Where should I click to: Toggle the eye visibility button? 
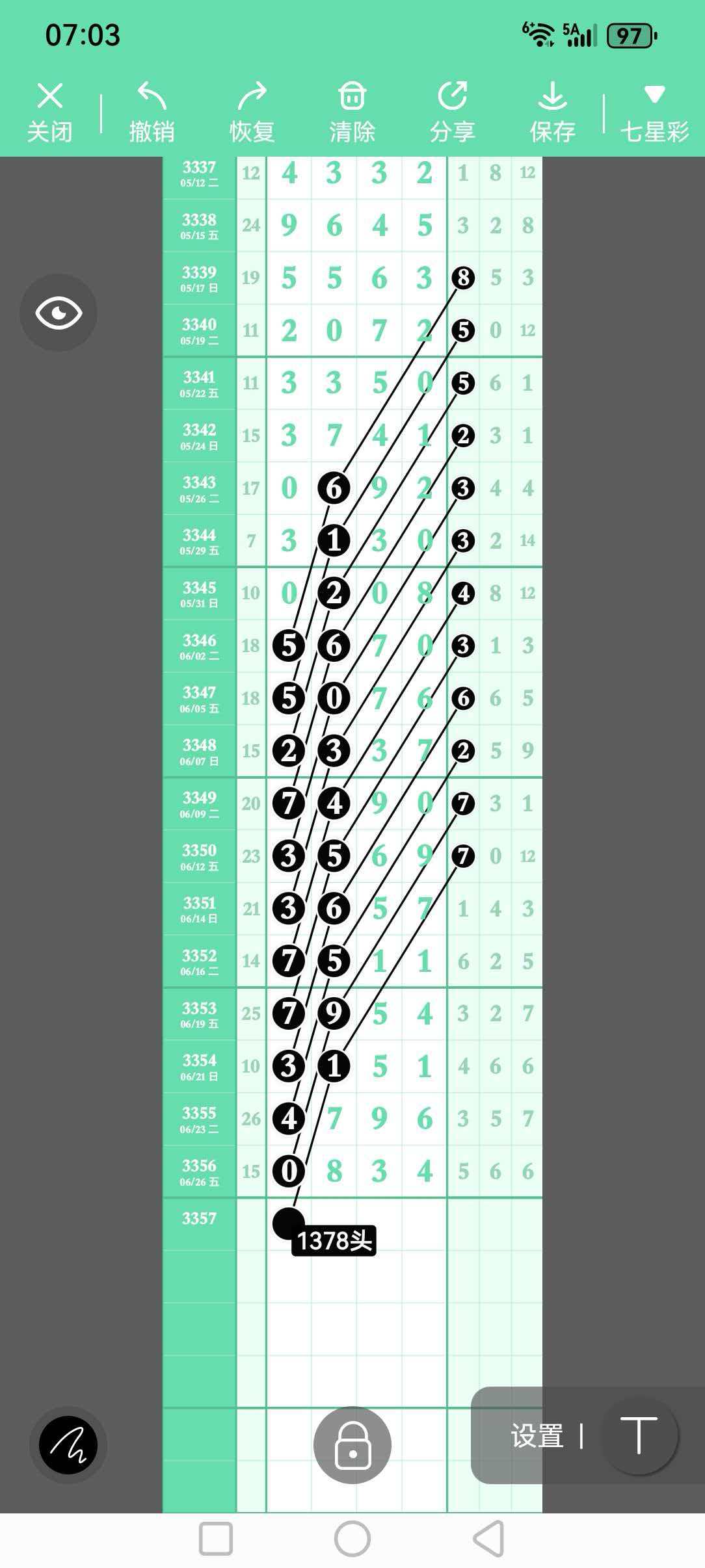coord(59,313)
